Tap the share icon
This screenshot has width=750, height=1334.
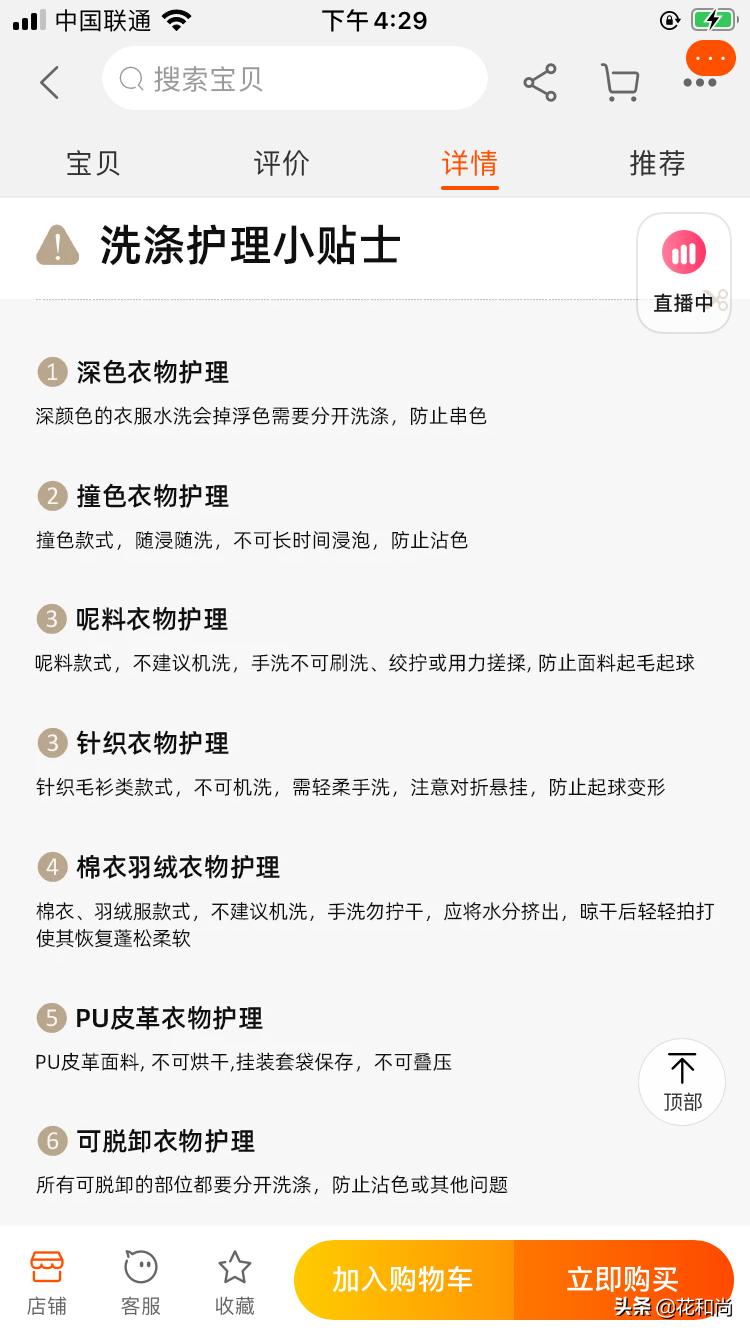click(x=540, y=82)
